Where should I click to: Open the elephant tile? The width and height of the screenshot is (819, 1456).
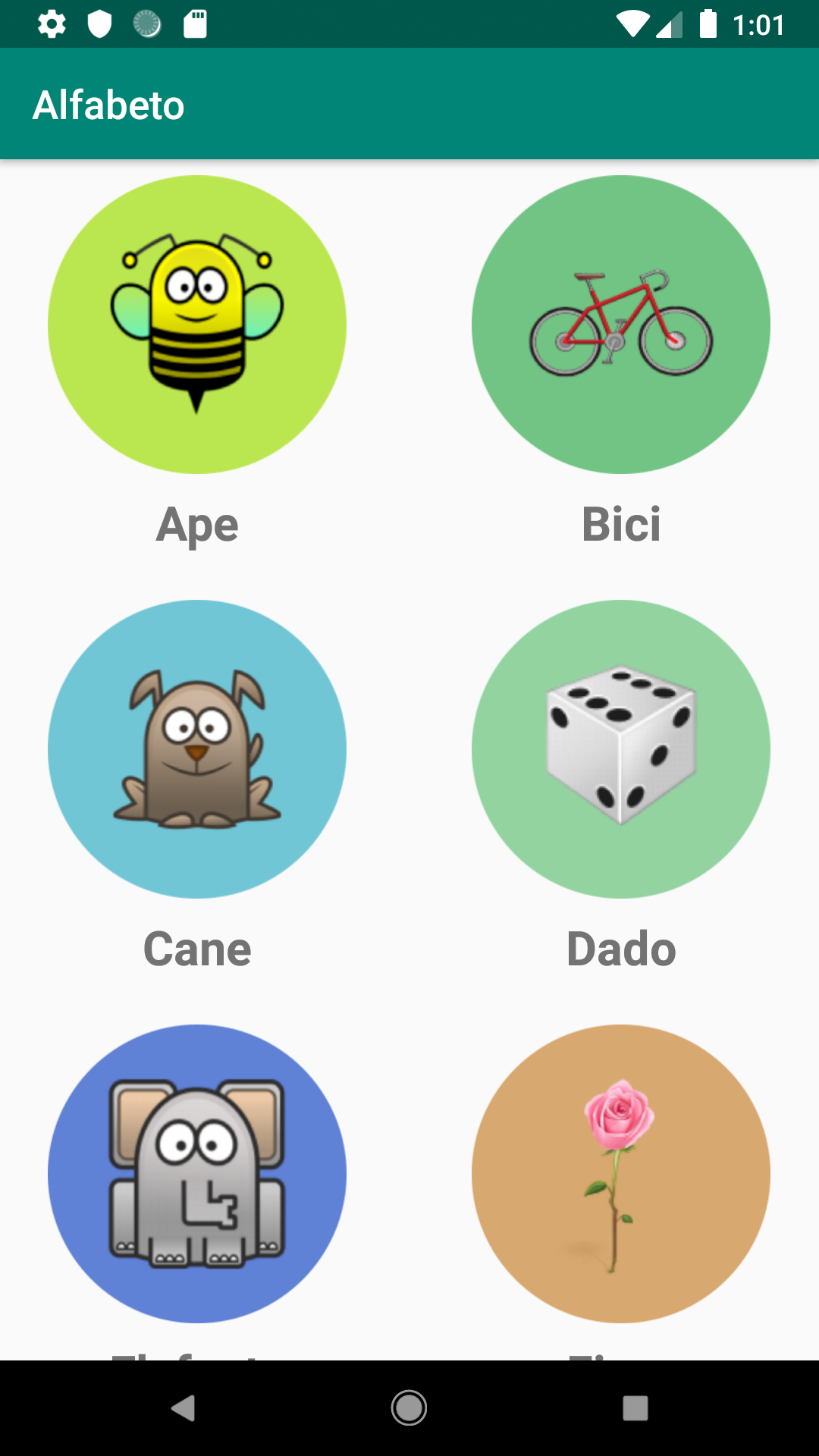(197, 1174)
